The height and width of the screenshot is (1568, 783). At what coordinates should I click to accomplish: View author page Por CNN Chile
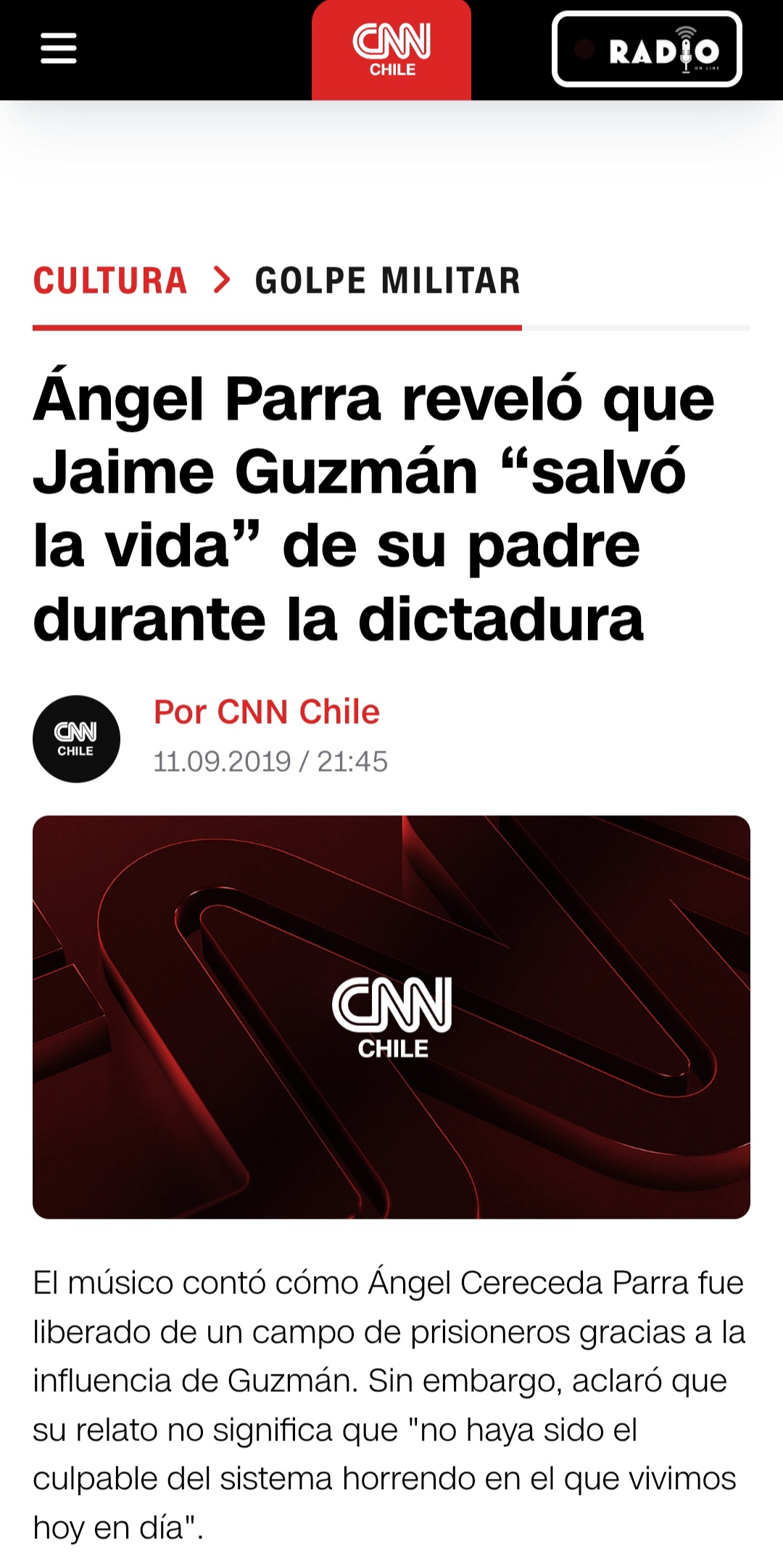coord(267,712)
